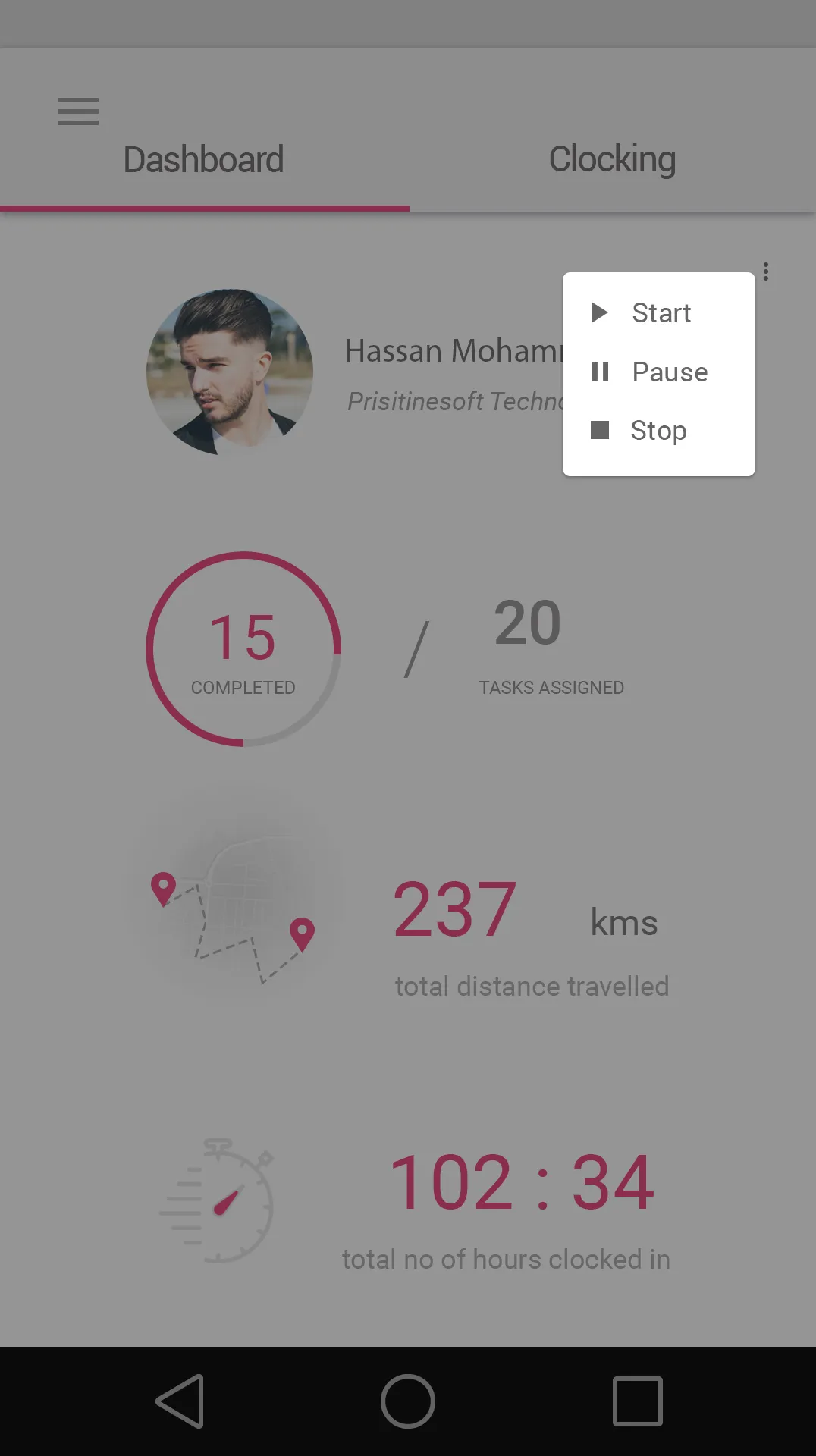Select Start from the popup menu
Image resolution: width=816 pixels, height=1456 pixels.
click(x=658, y=312)
